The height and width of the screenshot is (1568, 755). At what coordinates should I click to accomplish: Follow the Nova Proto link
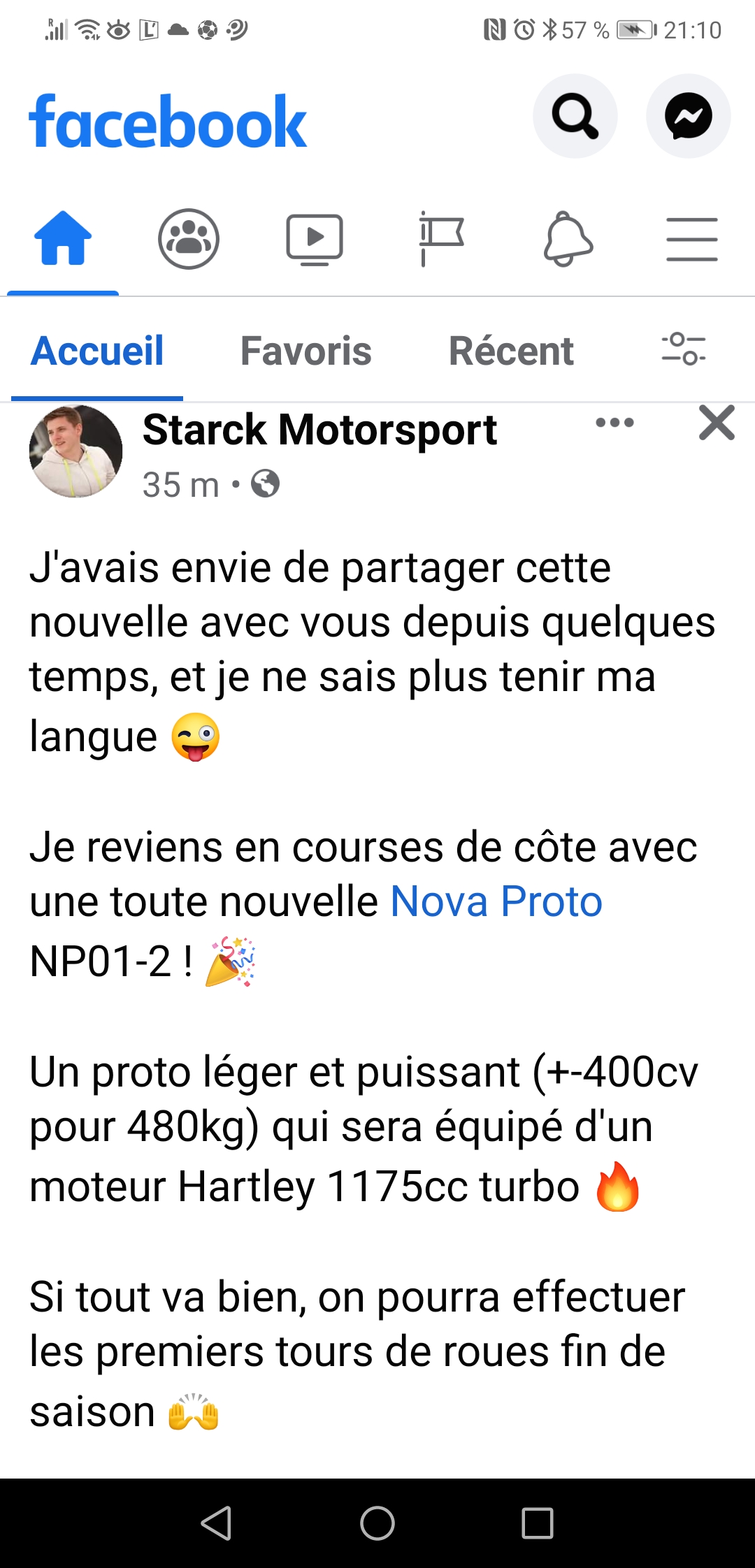(x=496, y=901)
